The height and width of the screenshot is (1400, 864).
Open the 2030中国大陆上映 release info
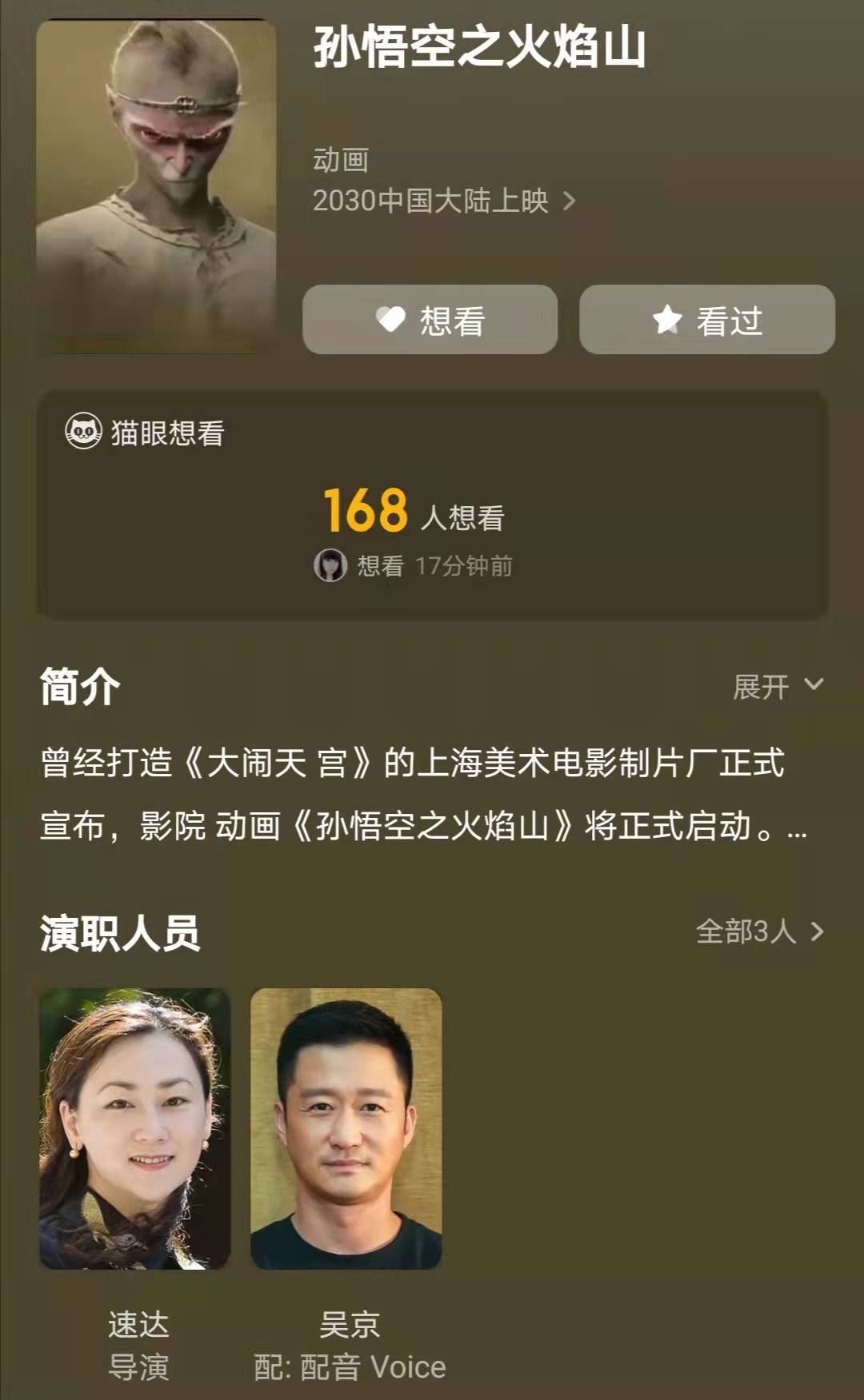pos(444,201)
